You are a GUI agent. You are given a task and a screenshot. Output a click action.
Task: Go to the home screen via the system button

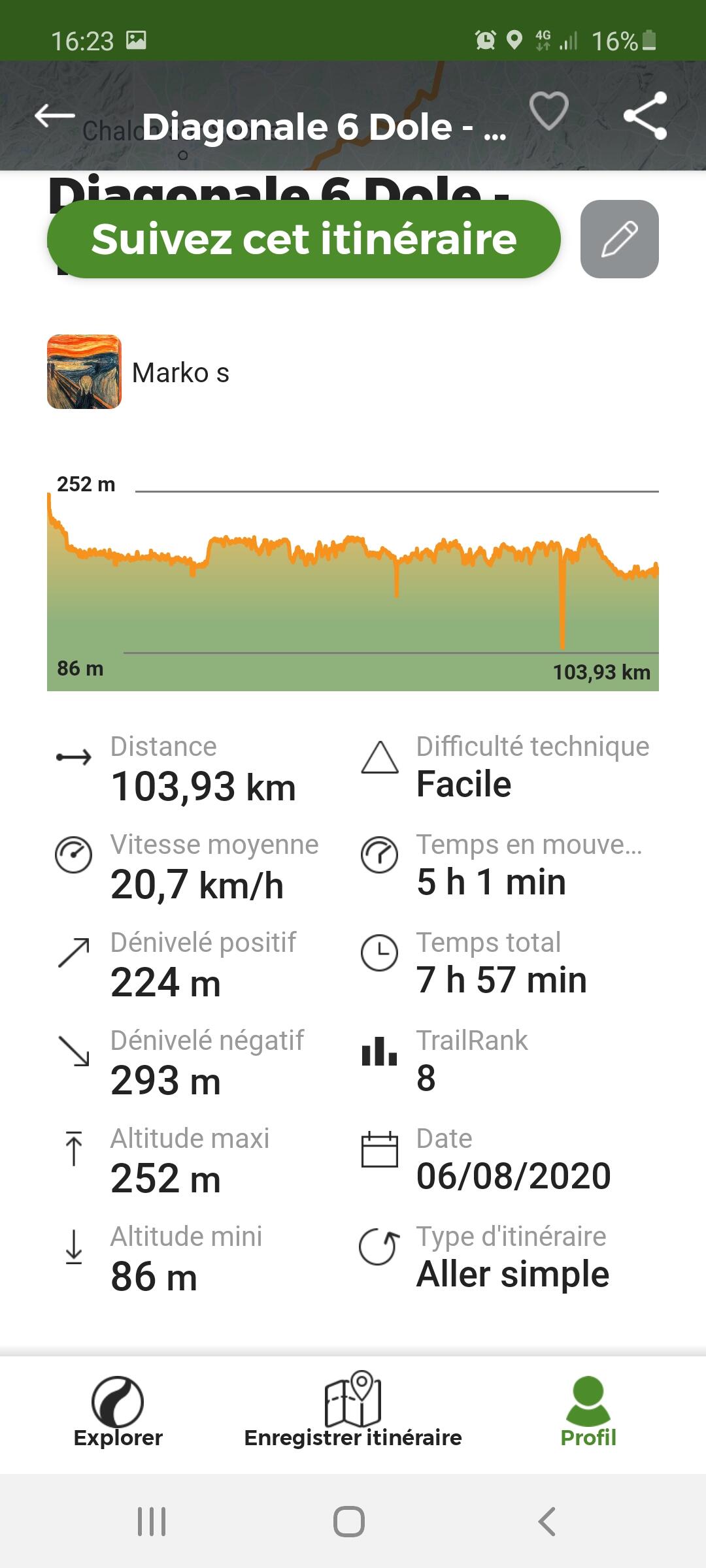click(349, 1522)
